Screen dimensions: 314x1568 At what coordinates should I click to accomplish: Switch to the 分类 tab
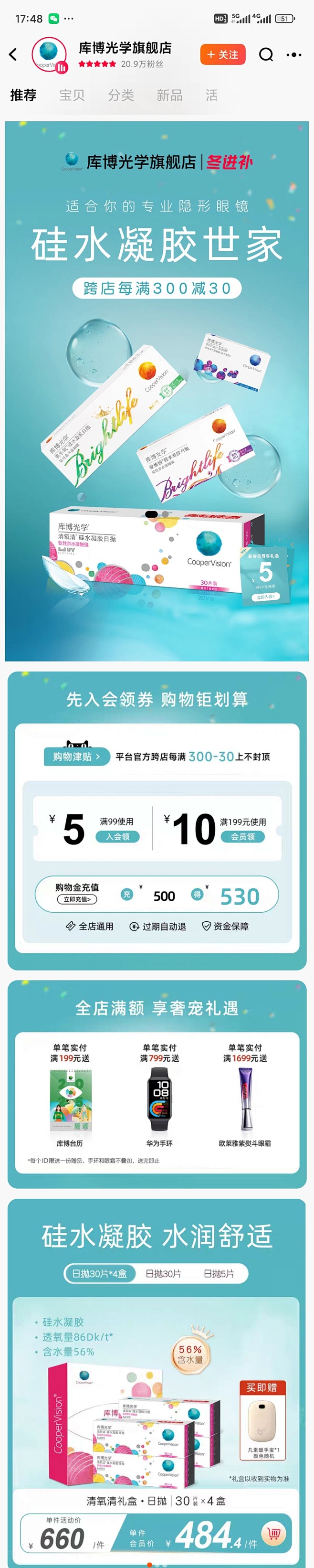coord(120,95)
